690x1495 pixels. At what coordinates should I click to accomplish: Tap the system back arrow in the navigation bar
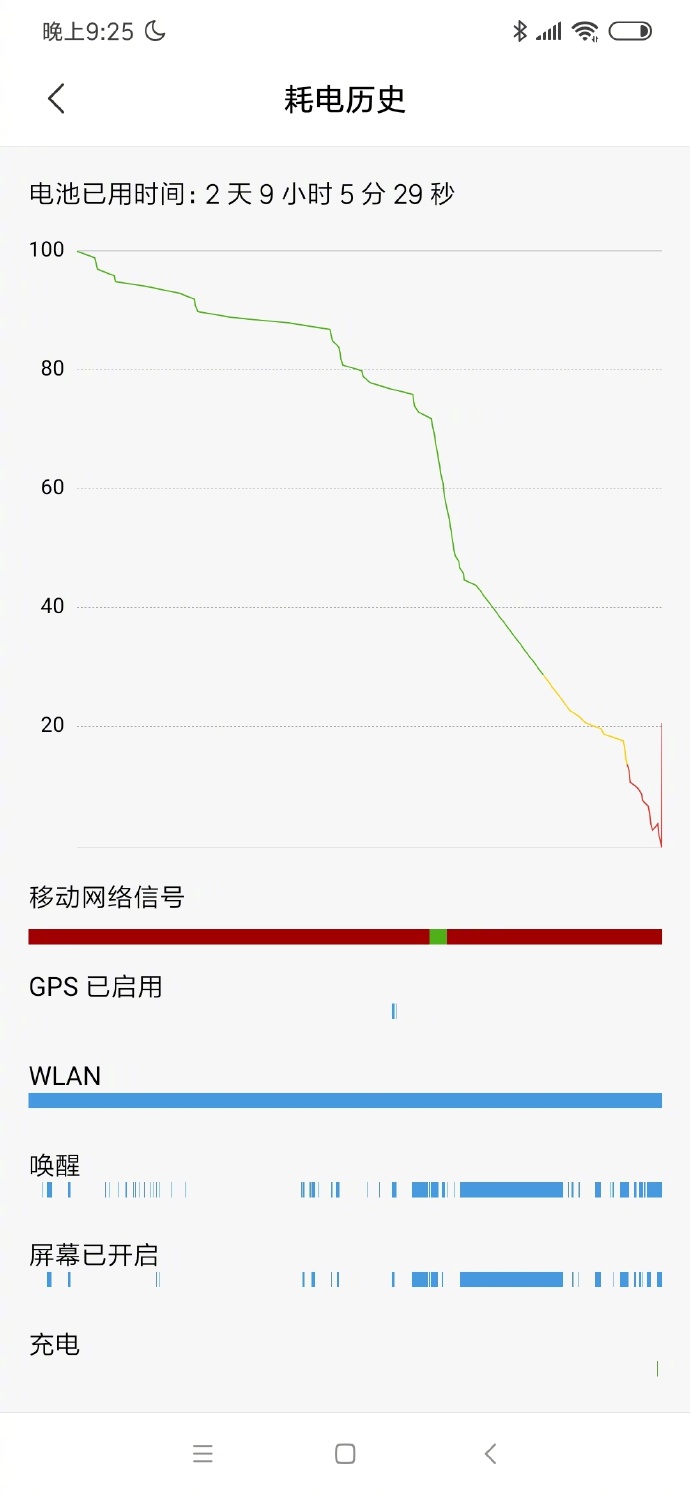click(x=490, y=1453)
